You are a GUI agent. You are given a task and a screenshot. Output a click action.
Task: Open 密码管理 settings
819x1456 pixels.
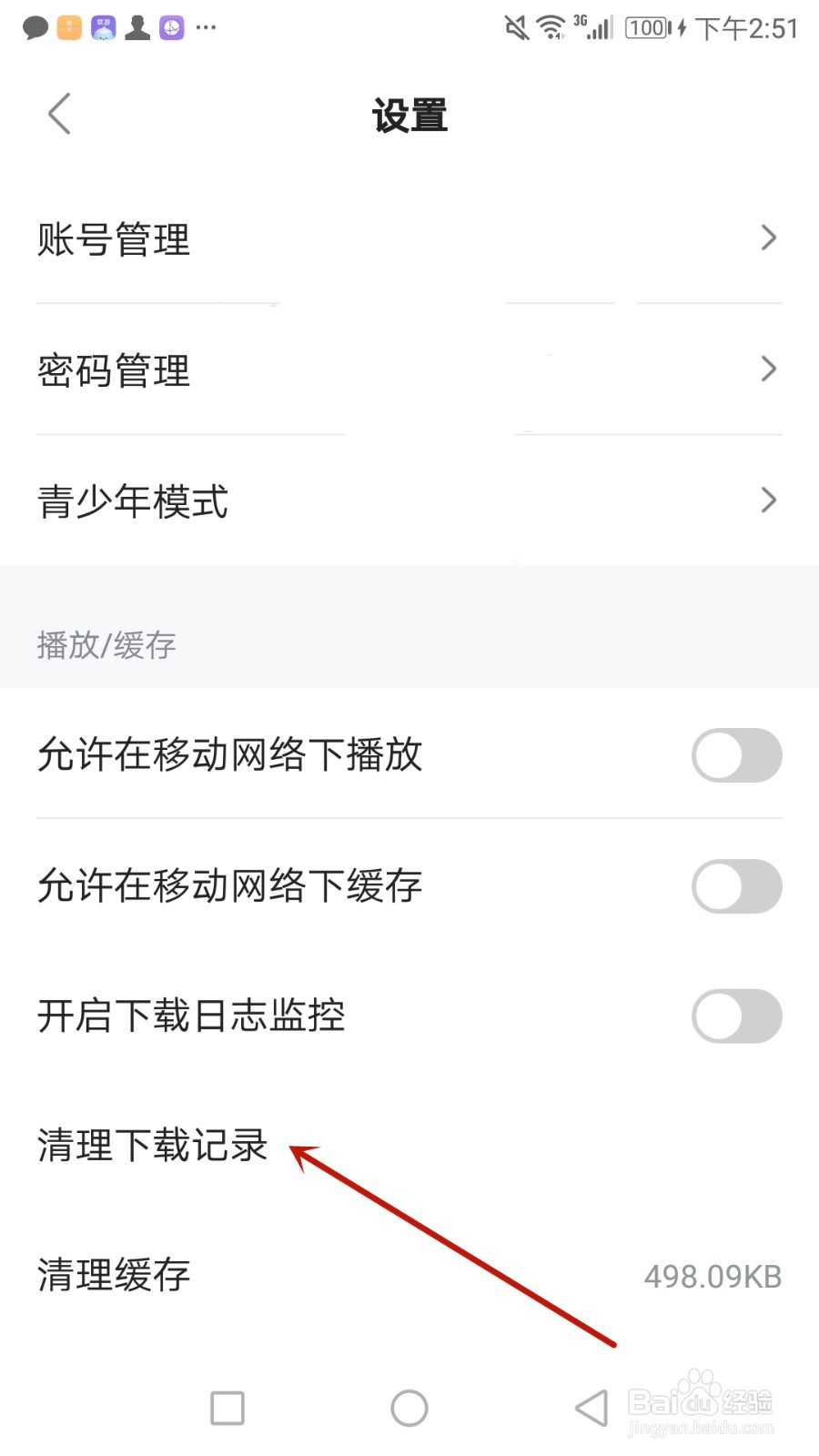(x=409, y=370)
